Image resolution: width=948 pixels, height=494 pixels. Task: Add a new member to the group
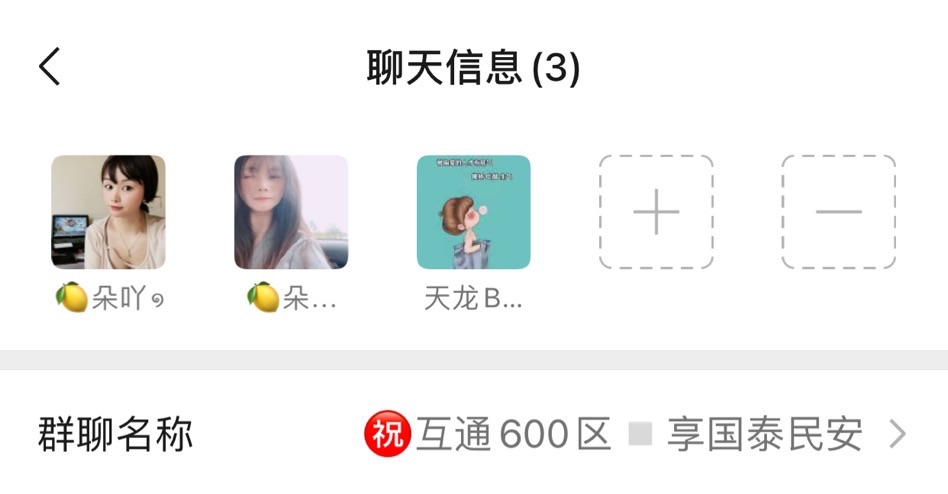coord(656,212)
